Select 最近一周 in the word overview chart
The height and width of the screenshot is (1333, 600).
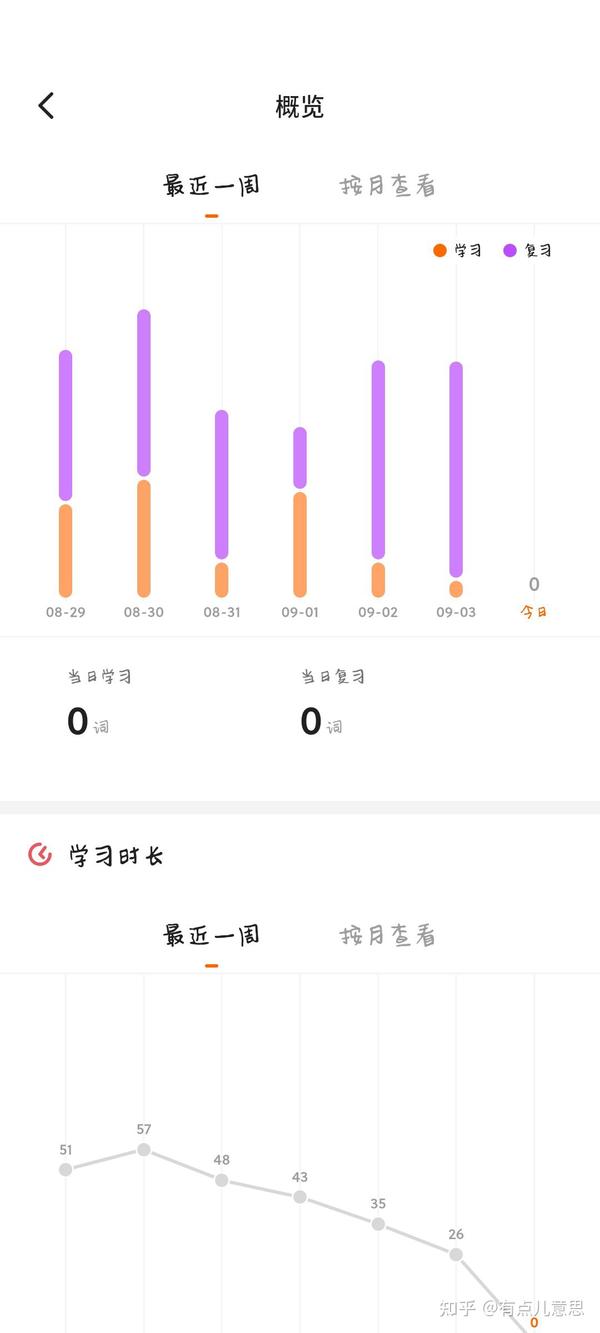pos(211,186)
